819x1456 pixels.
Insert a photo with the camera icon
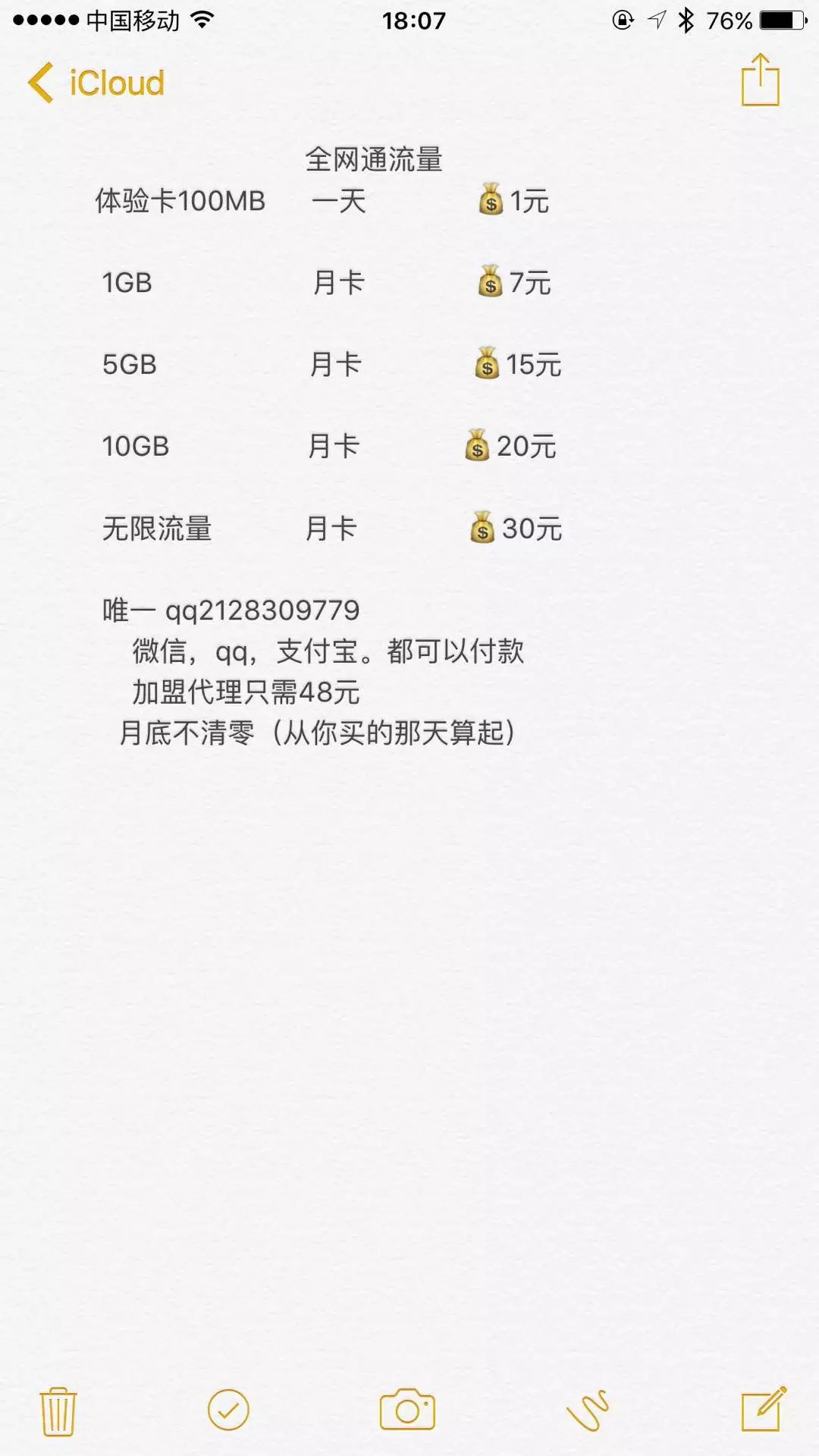coord(407,1410)
